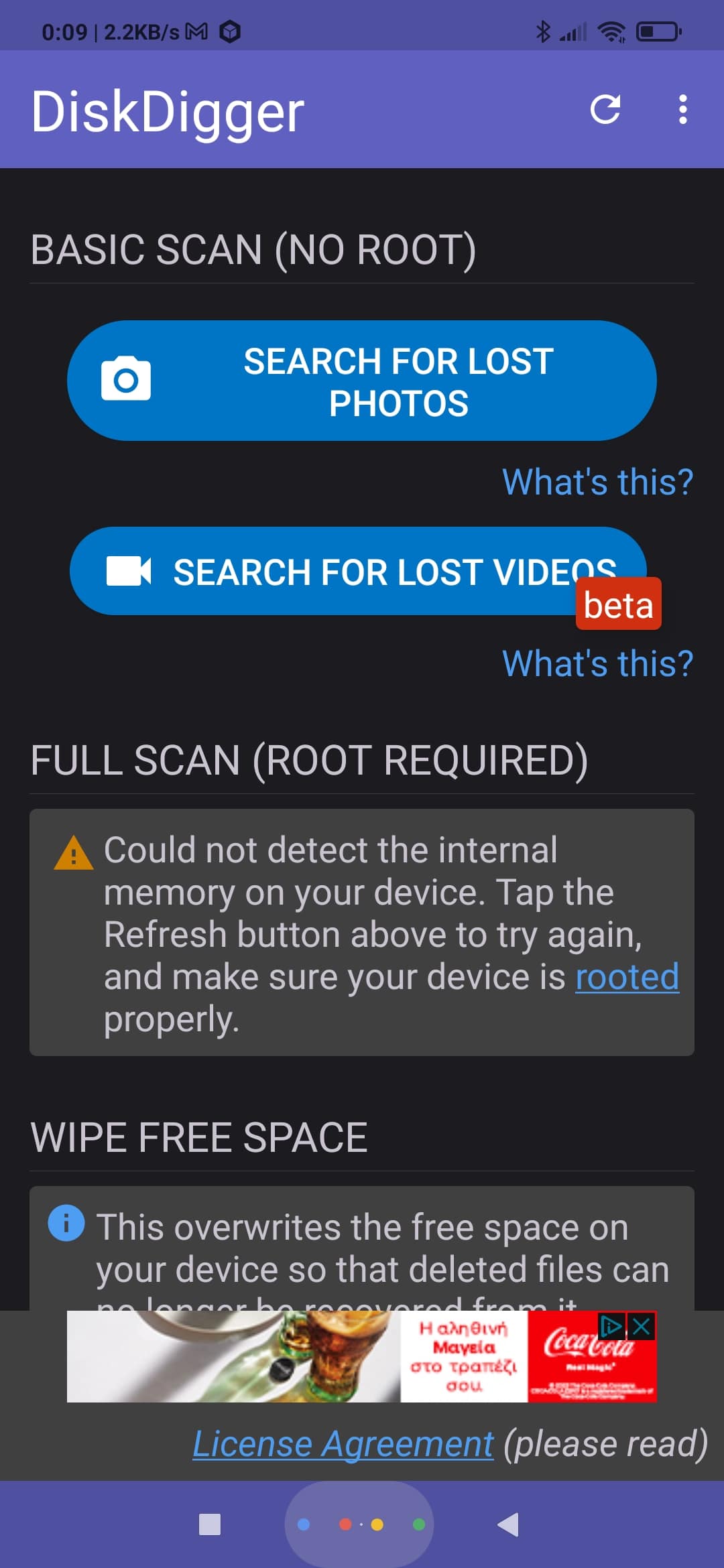
Task: Start Search for Lost Photos
Action: (361, 381)
